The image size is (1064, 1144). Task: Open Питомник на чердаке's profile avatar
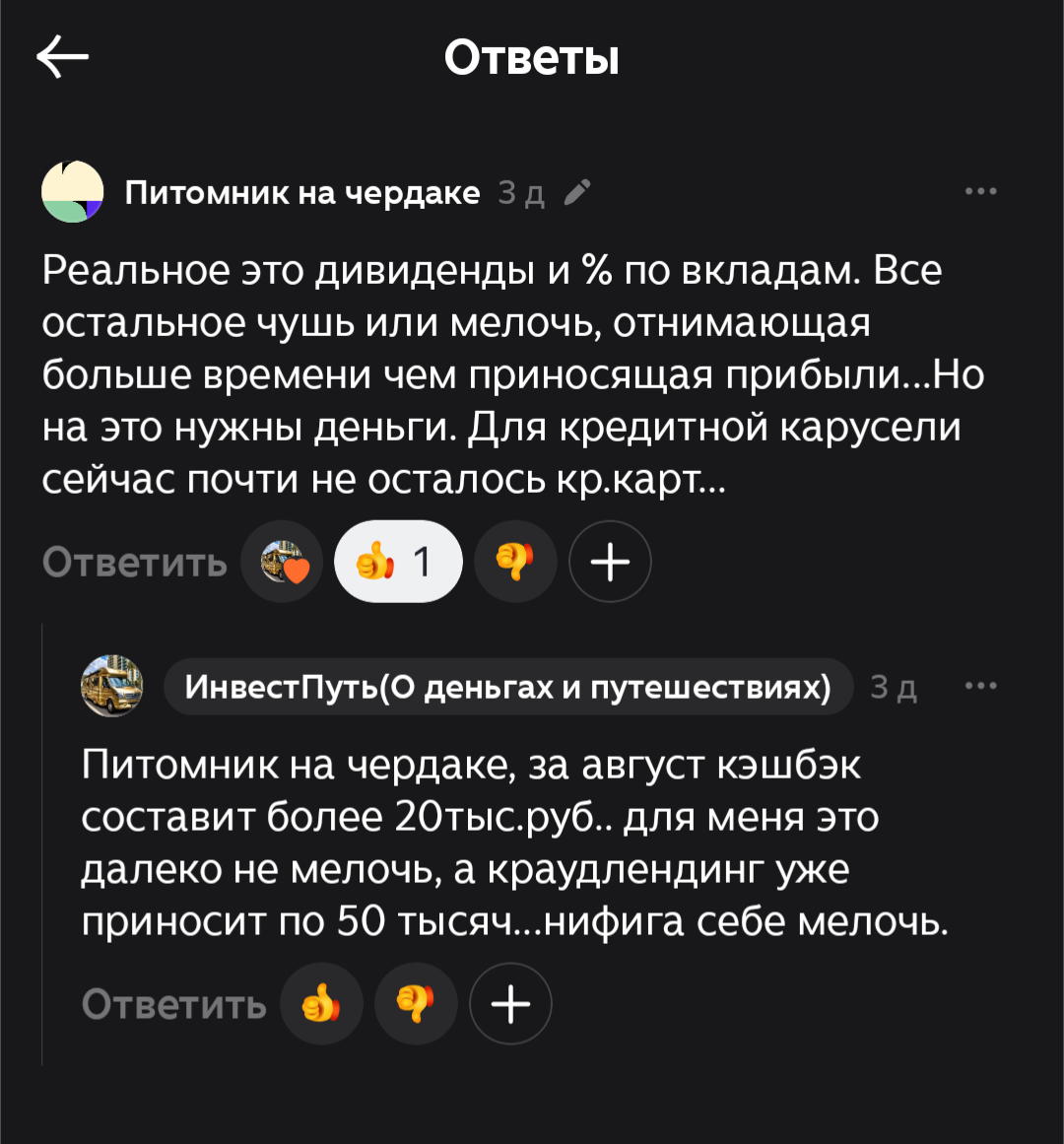pyautogui.click(x=73, y=190)
